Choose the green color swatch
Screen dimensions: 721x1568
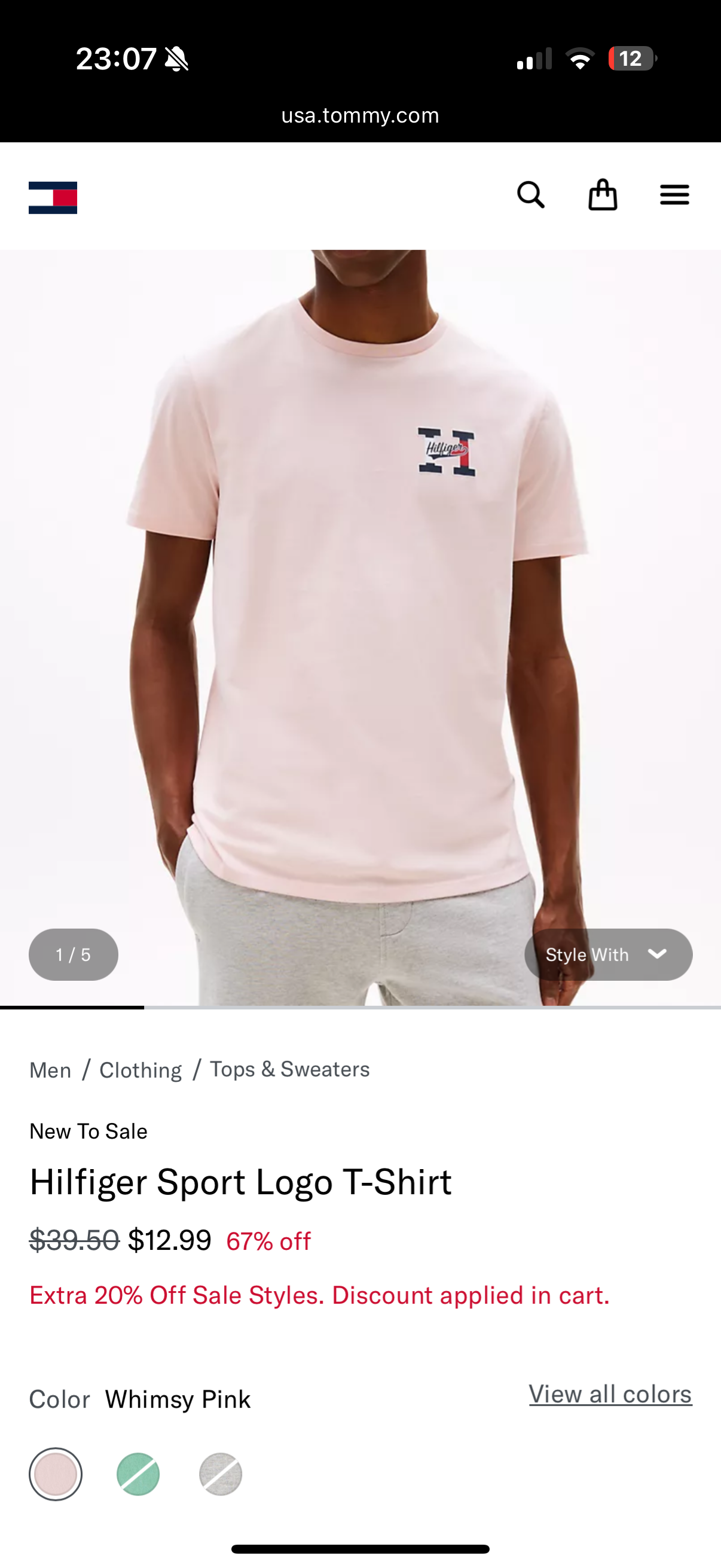point(138,1474)
